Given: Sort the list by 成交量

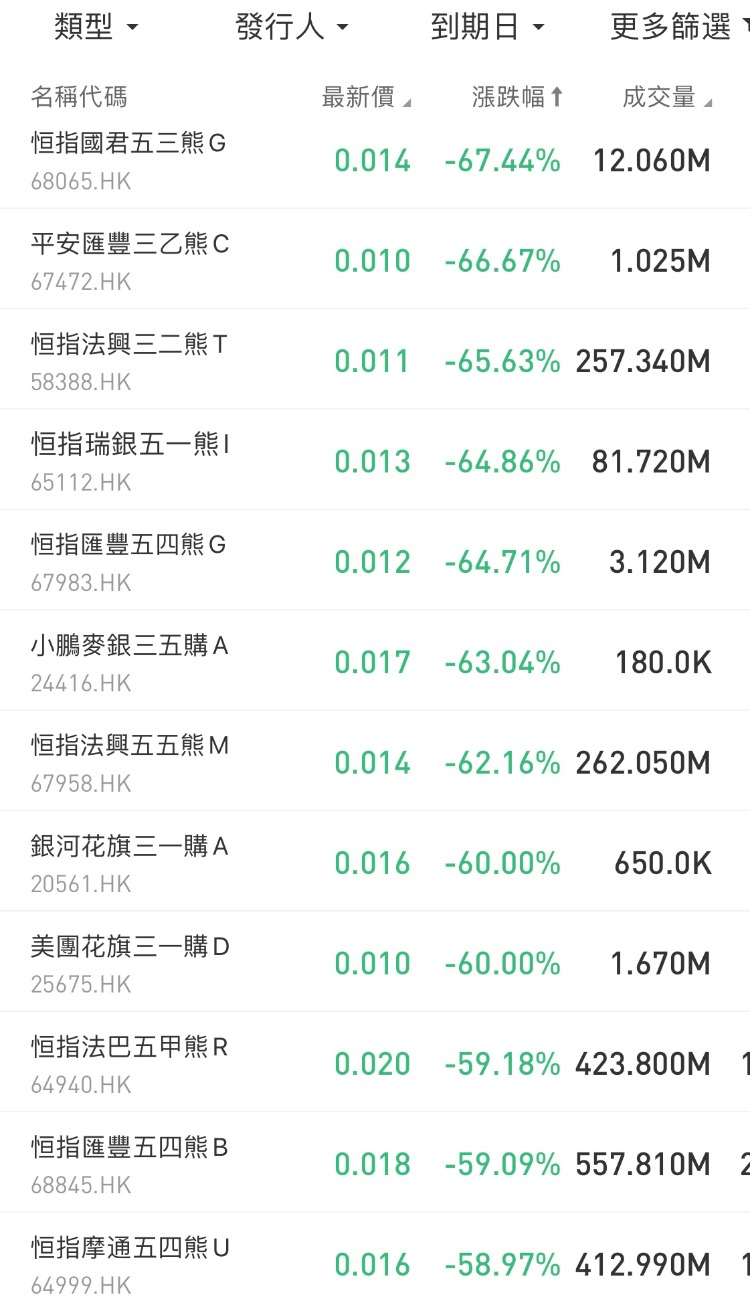Looking at the screenshot, I should pos(667,98).
